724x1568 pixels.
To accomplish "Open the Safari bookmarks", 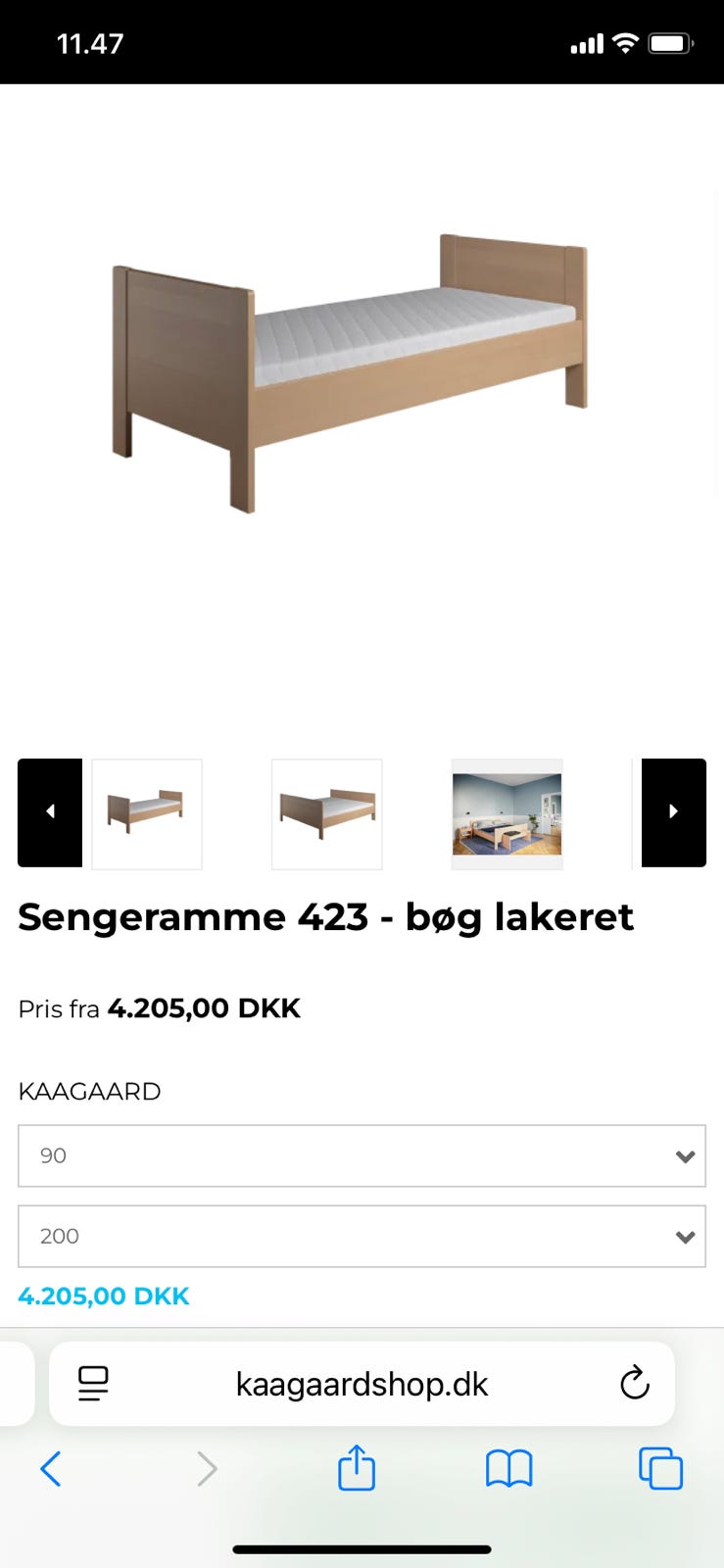I will (508, 1468).
